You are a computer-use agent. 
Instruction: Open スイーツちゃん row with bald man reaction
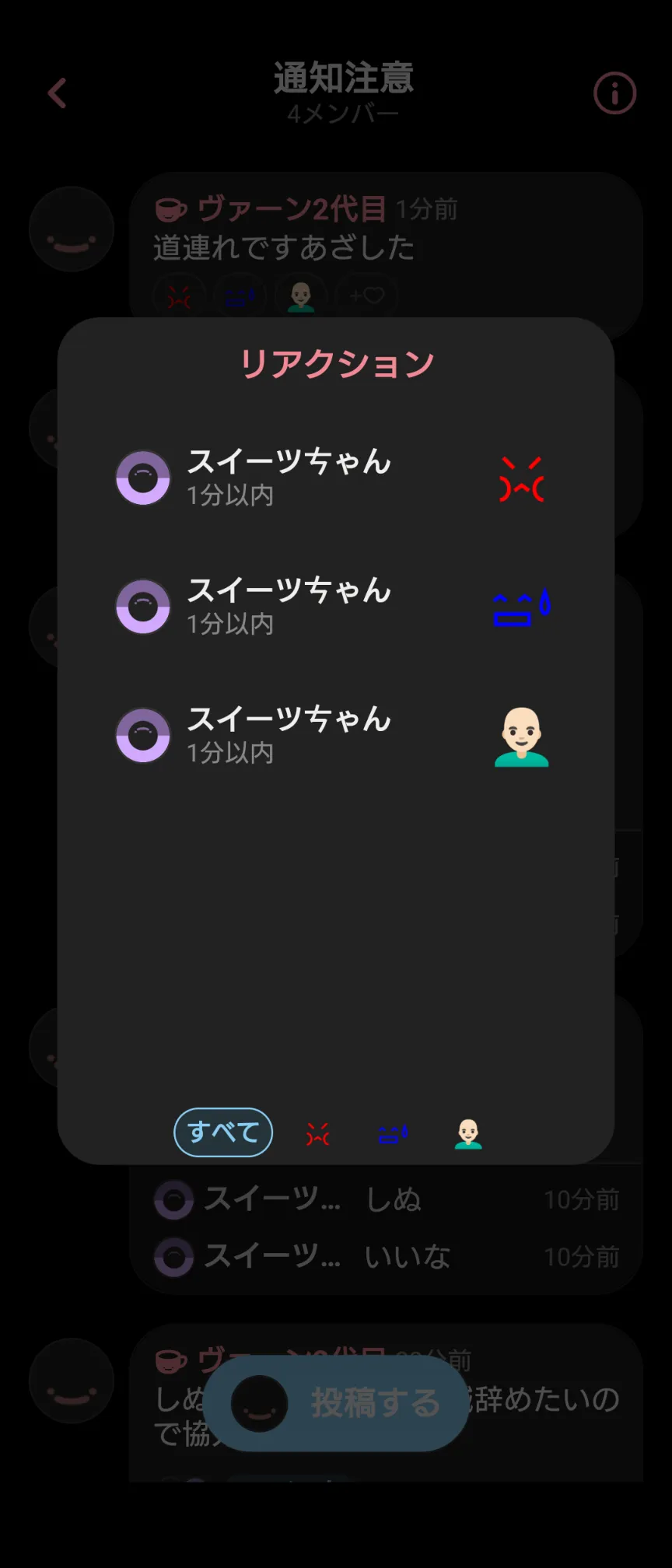coord(336,735)
